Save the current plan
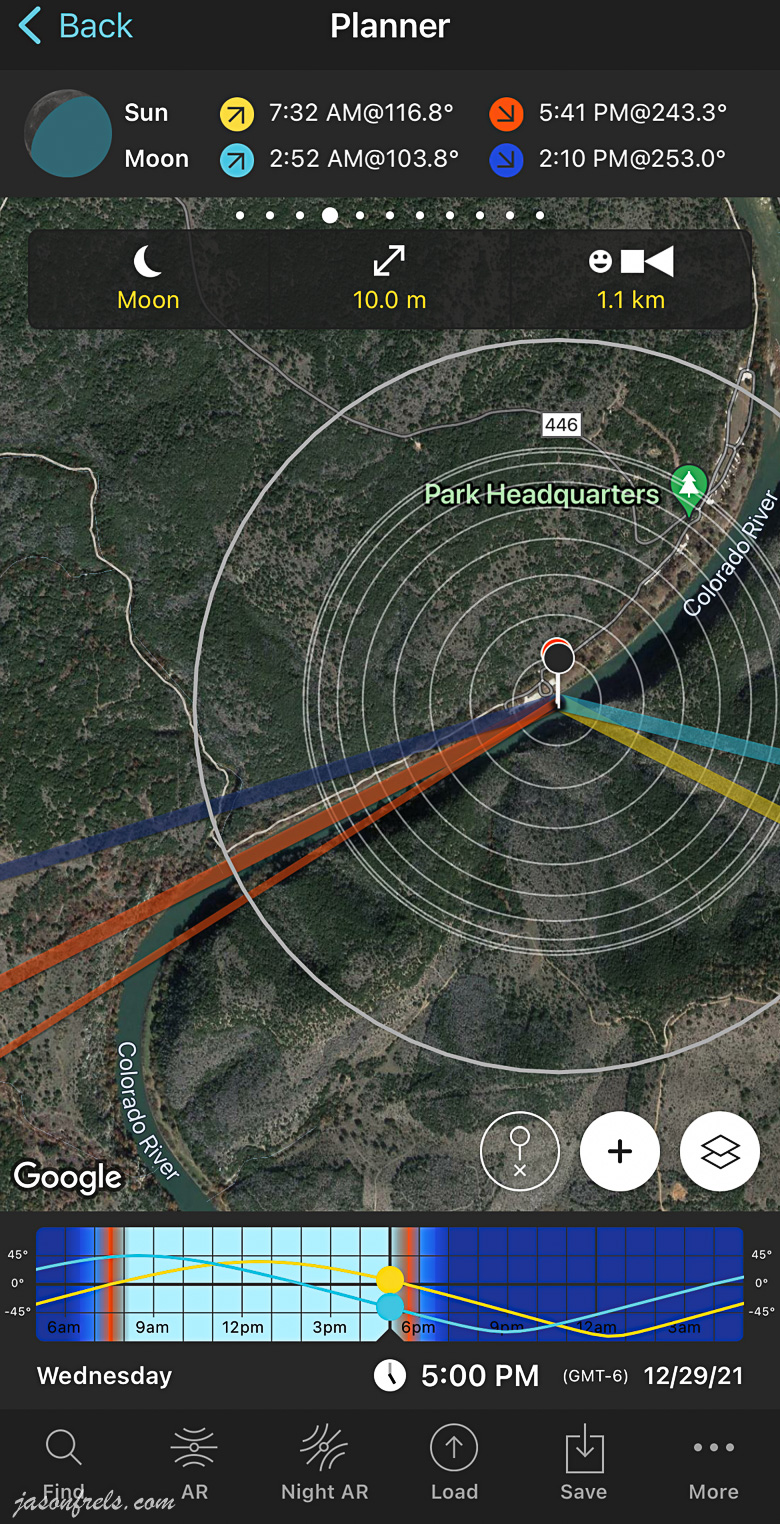Screen dimensions: 780x1524 [583, 1462]
